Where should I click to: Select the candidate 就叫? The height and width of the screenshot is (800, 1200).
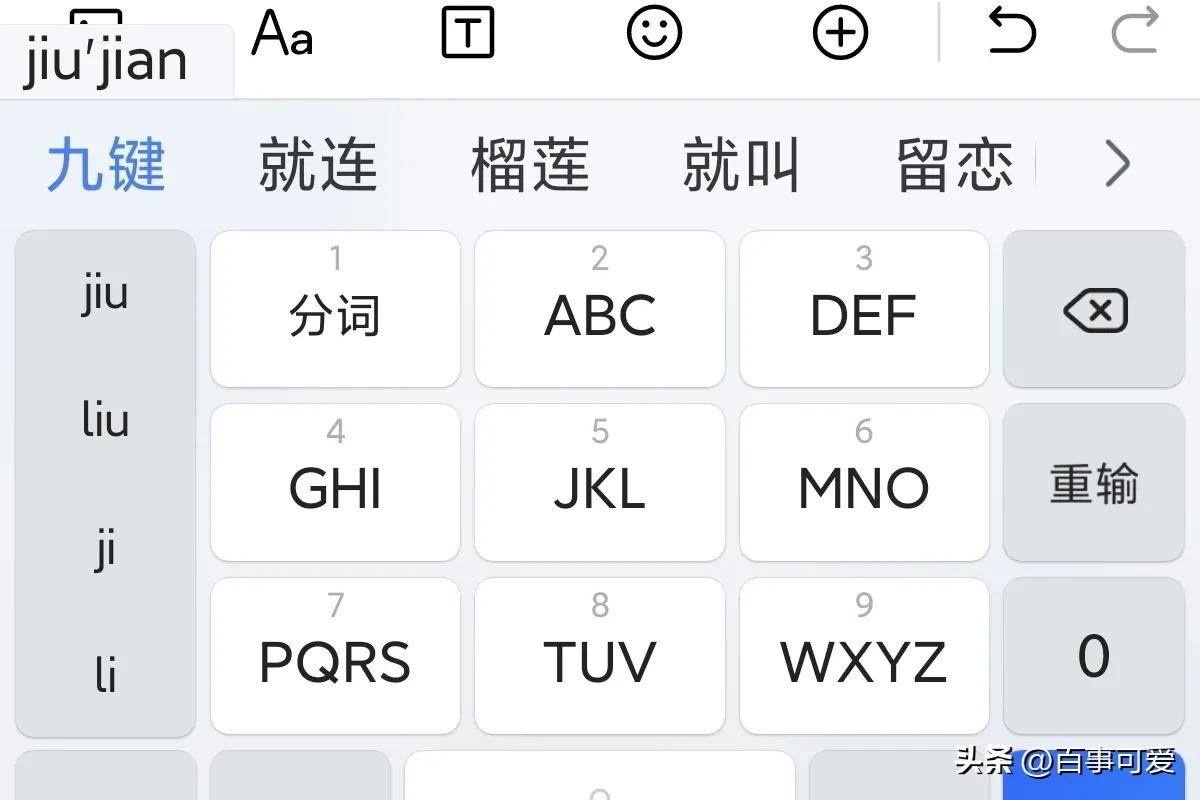pos(741,166)
